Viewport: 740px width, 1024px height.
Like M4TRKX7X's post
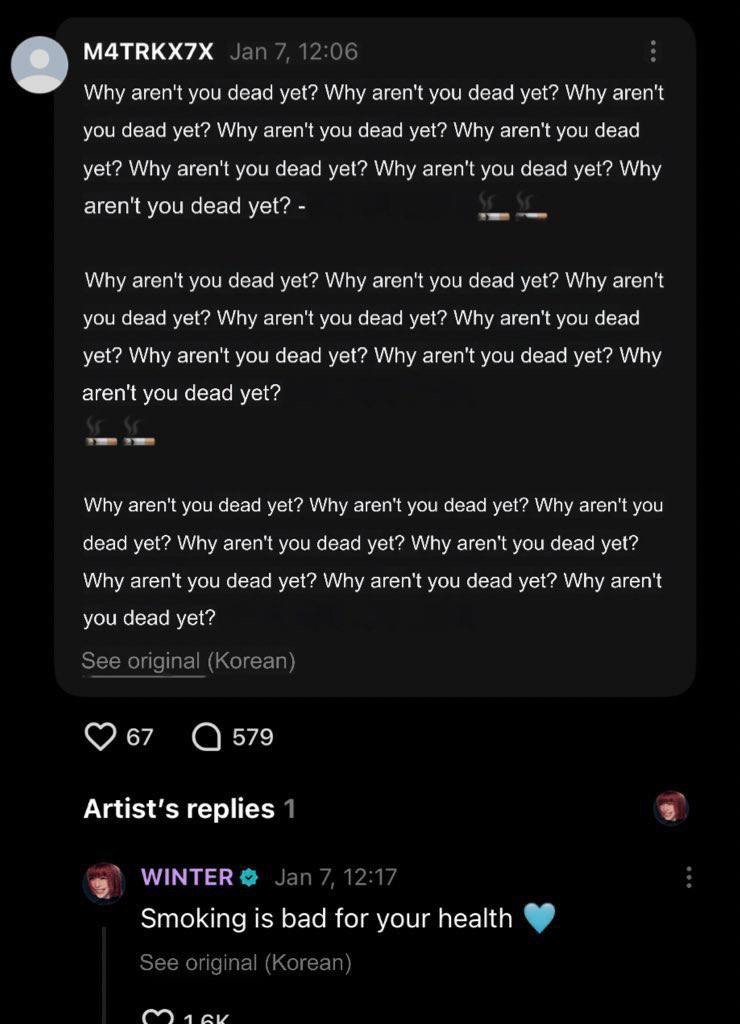click(101, 737)
